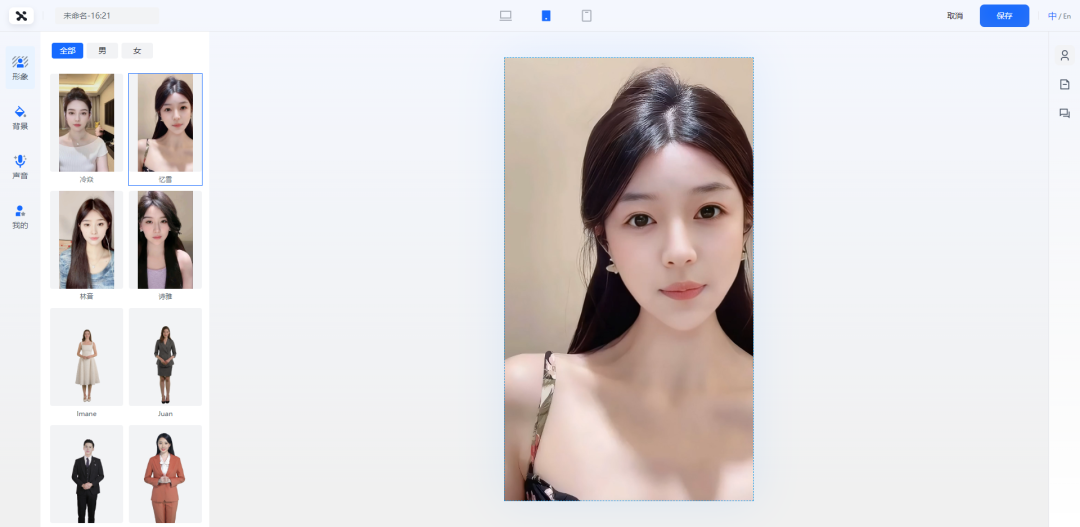Open the chat bubbles icon in the right sidebar

(1065, 114)
